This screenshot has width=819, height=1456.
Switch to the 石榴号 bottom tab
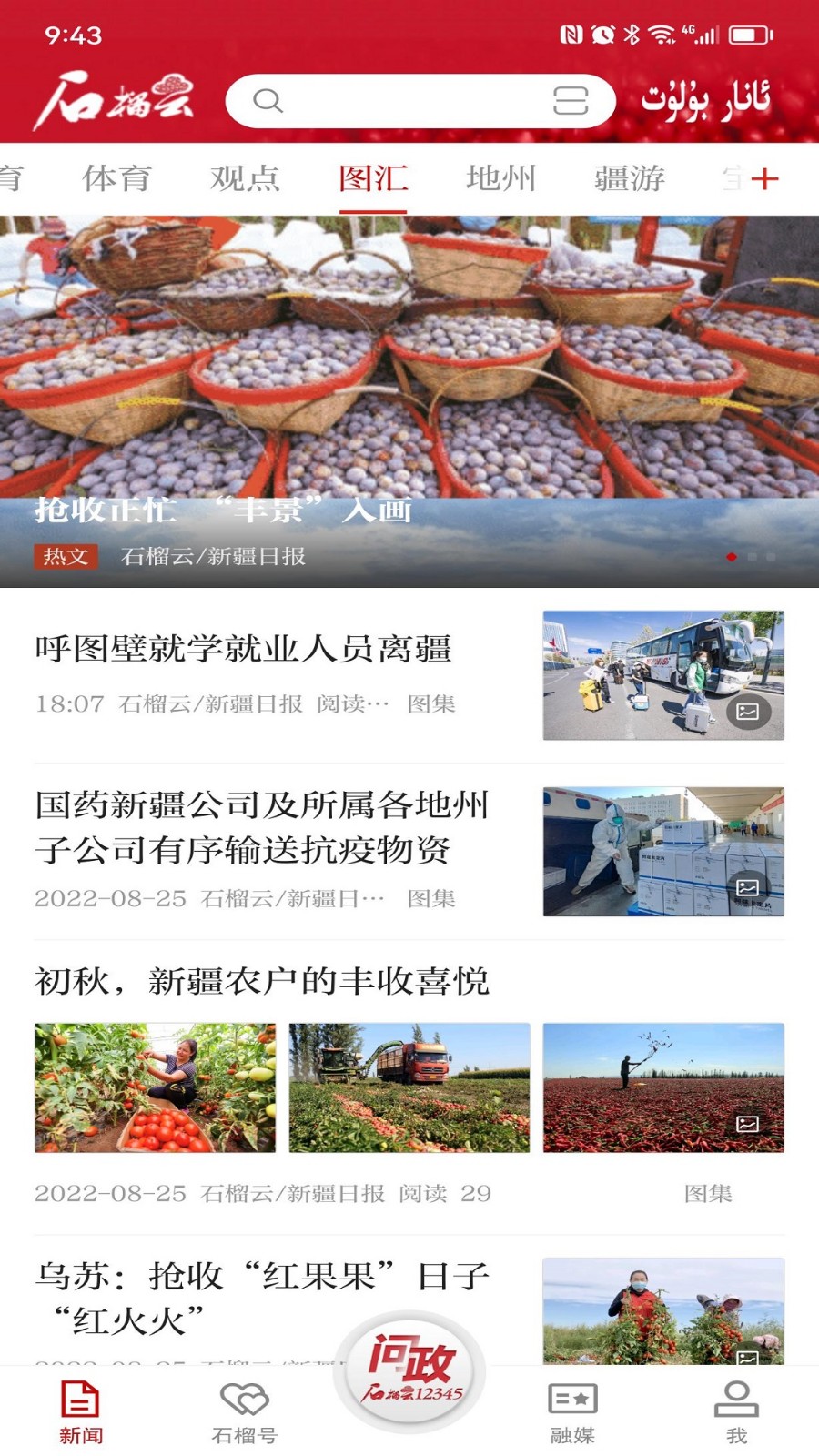coord(244,1410)
